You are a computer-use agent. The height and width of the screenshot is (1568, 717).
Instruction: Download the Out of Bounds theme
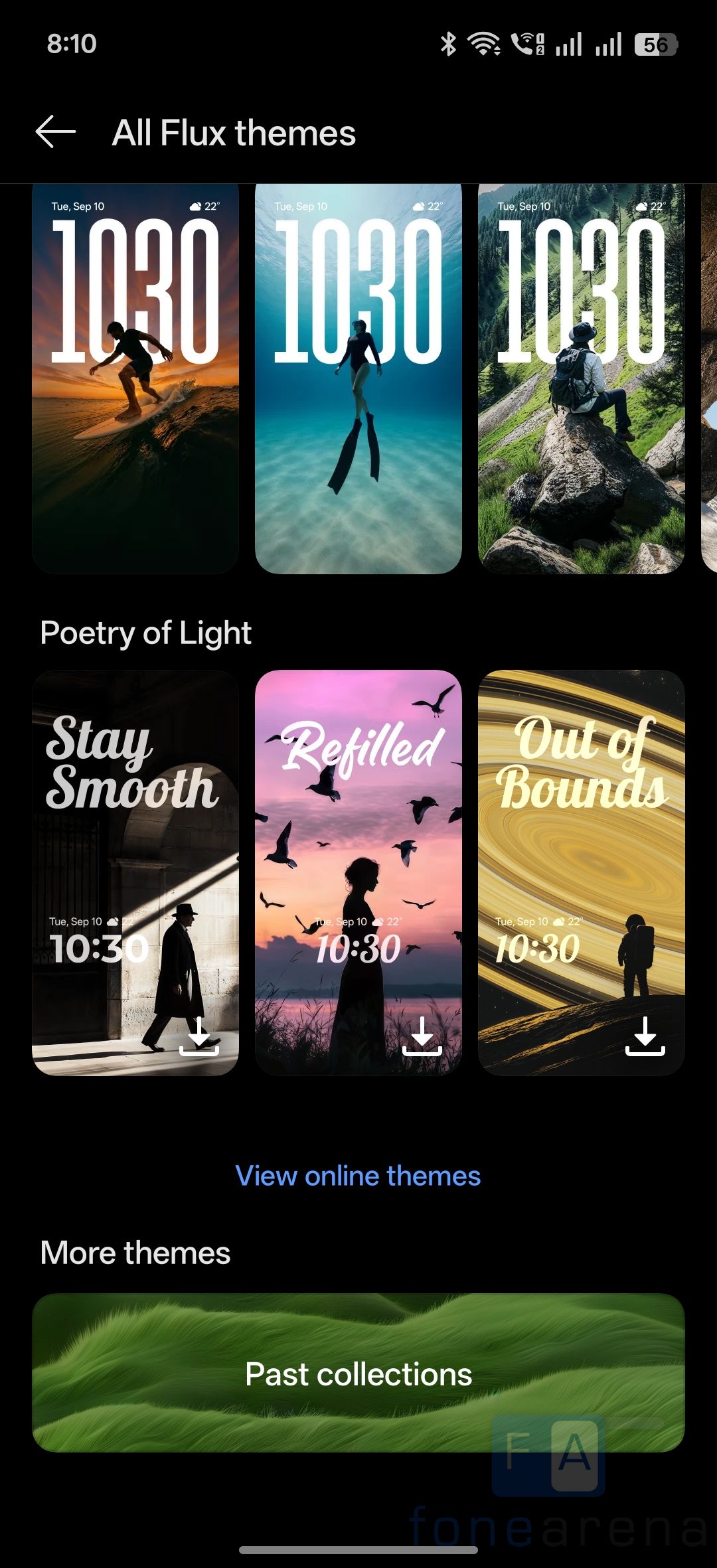(x=645, y=1036)
